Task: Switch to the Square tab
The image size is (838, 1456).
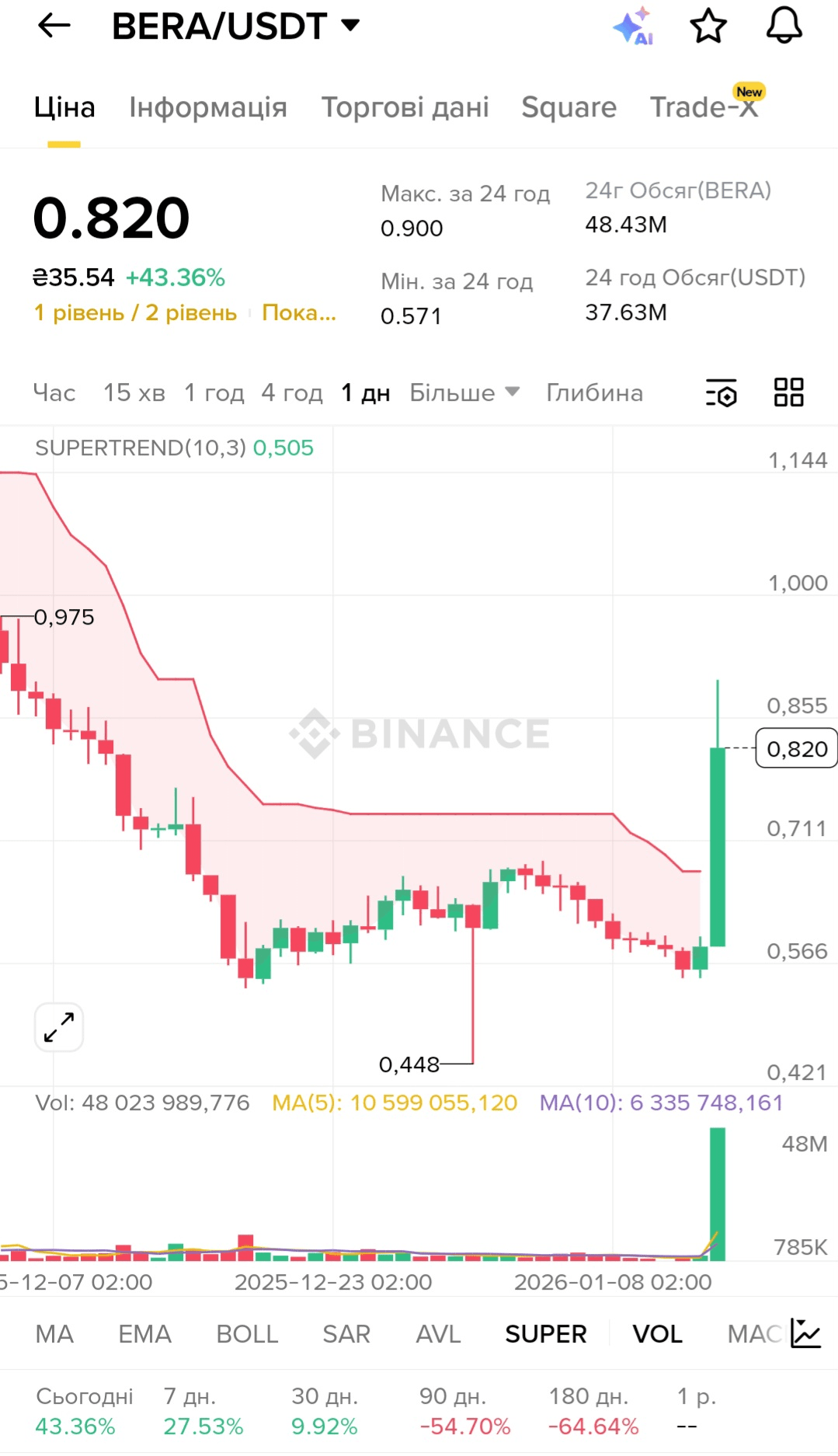Action: point(569,107)
